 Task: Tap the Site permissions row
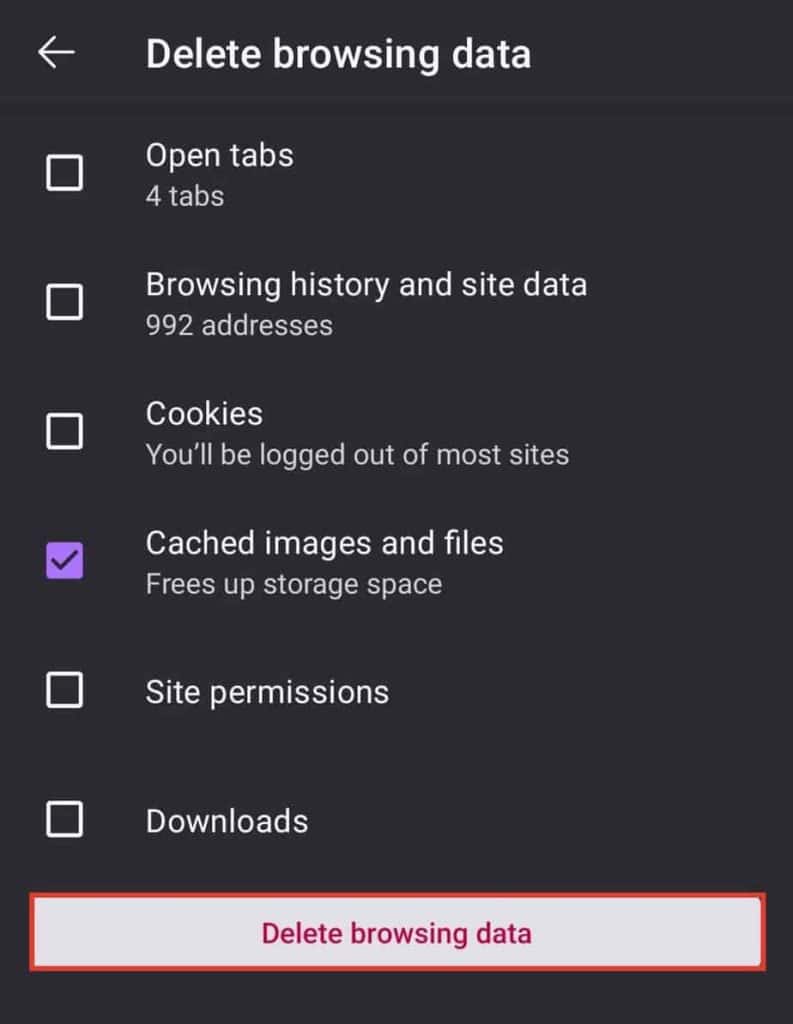267,691
